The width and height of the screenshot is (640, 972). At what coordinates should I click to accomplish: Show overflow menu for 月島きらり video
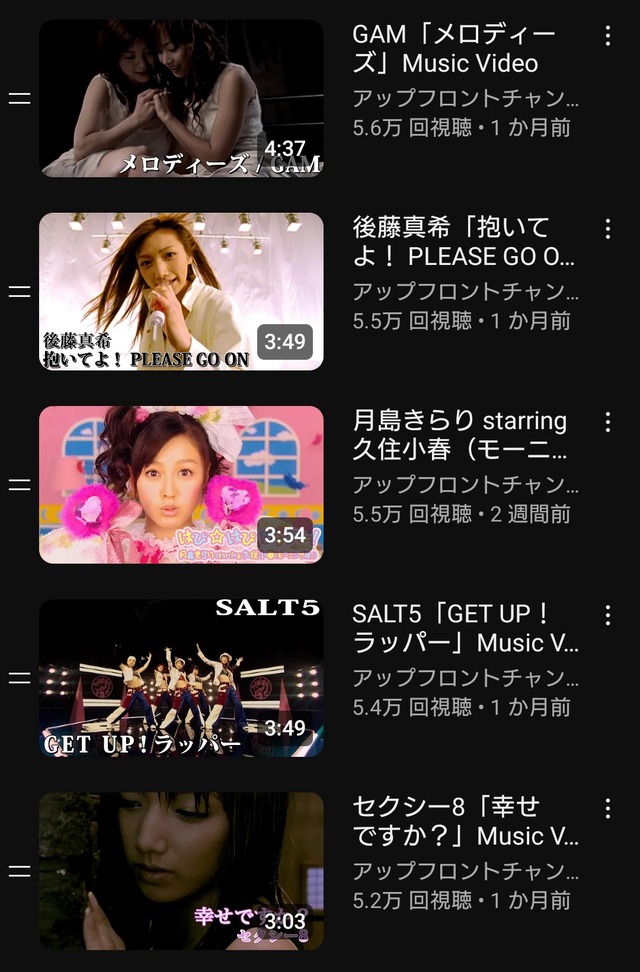point(607,423)
